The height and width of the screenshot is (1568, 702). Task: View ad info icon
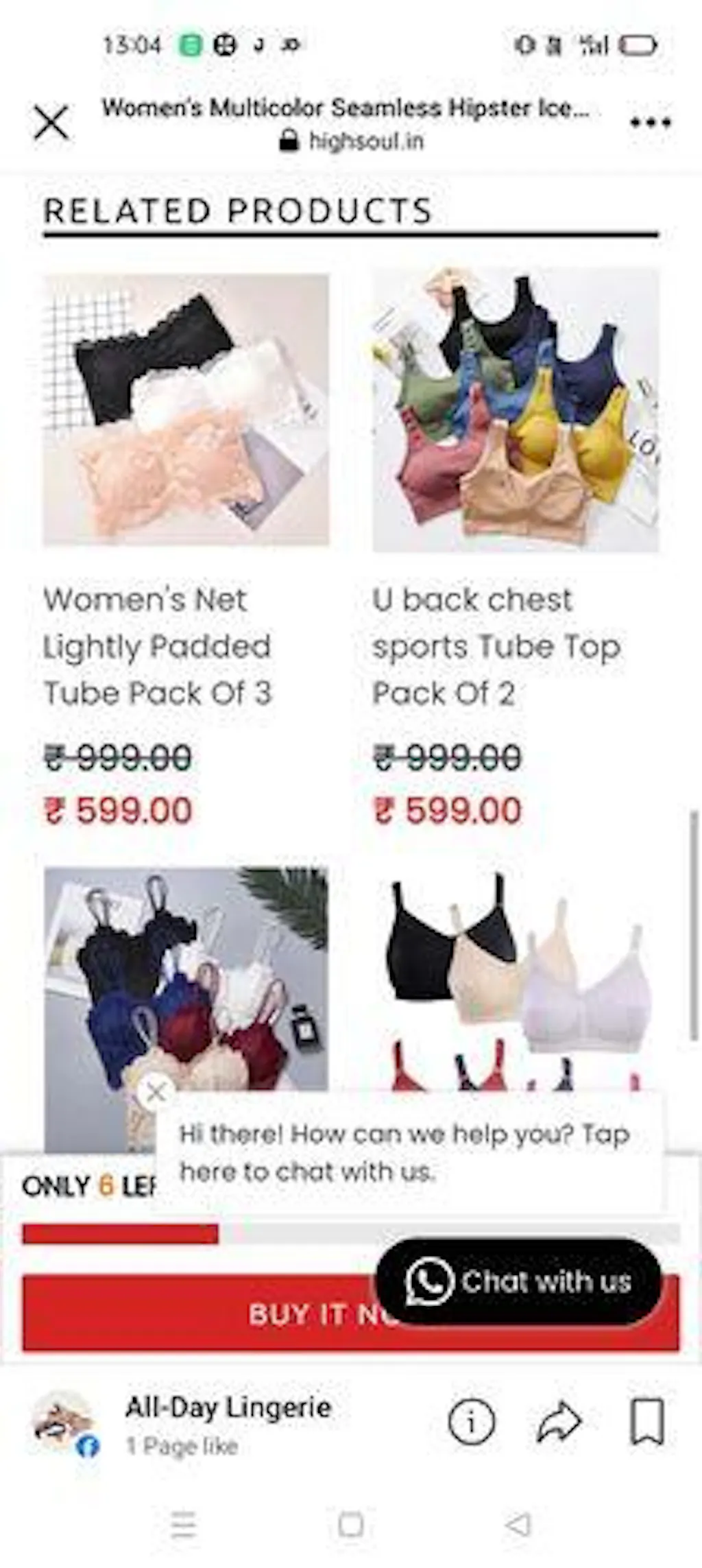pyautogui.click(x=471, y=1423)
